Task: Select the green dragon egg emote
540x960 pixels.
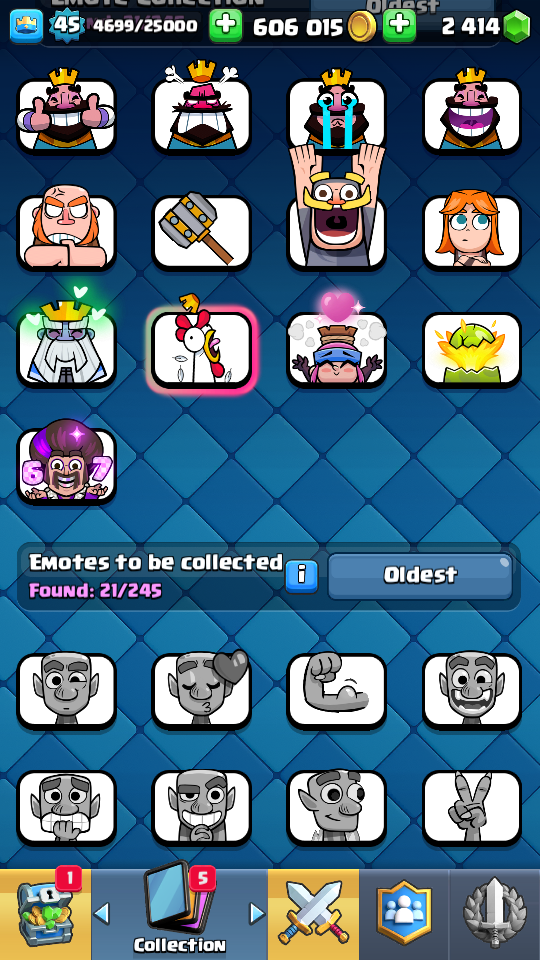Action: (472, 350)
